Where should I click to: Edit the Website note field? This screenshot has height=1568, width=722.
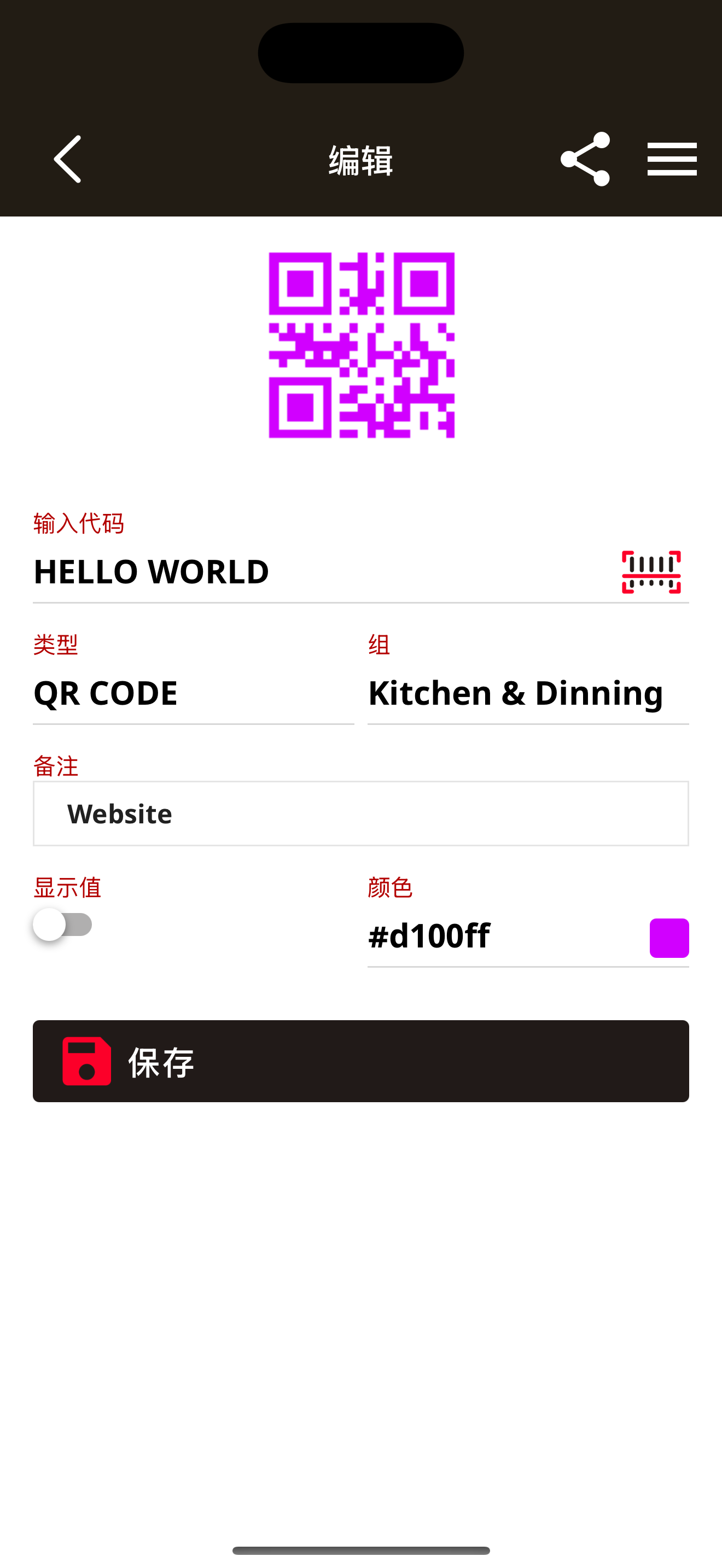(x=360, y=814)
